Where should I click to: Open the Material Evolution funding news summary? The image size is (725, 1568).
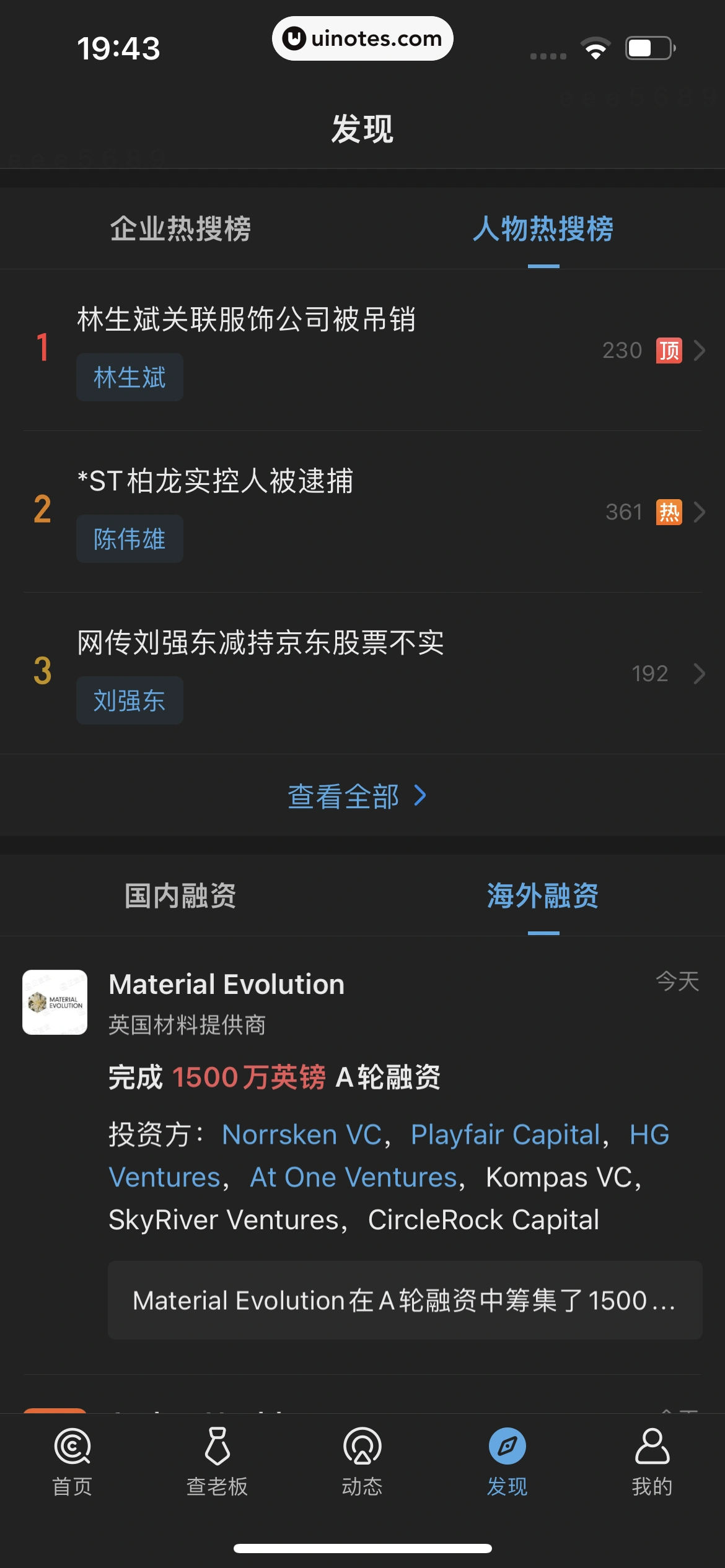coord(405,1300)
